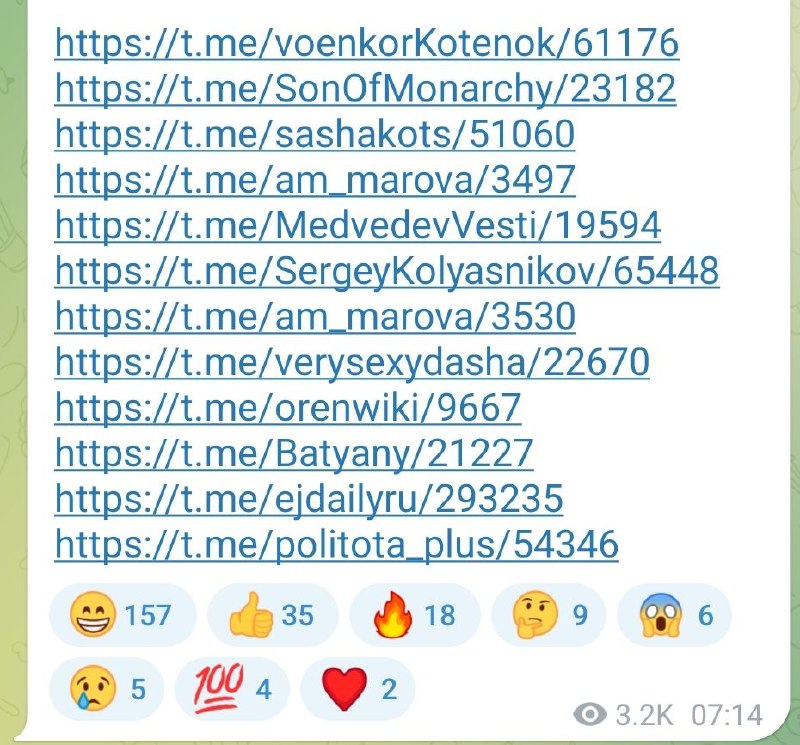Open the MedvedevVesti/19594 link
Viewport: 800px width, 745px height.
pos(357,226)
